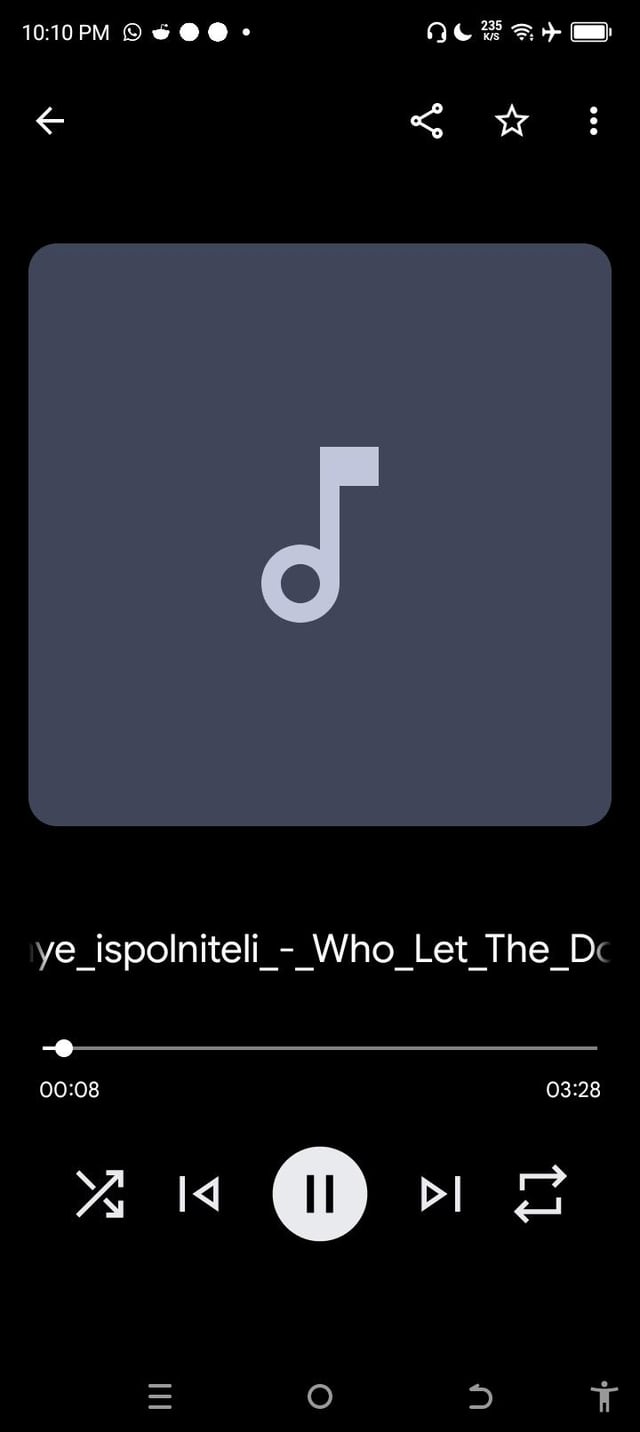The width and height of the screenshot is (640, 1432).
Task: Go to the home screen
Action: click(x=320, y=1396)
